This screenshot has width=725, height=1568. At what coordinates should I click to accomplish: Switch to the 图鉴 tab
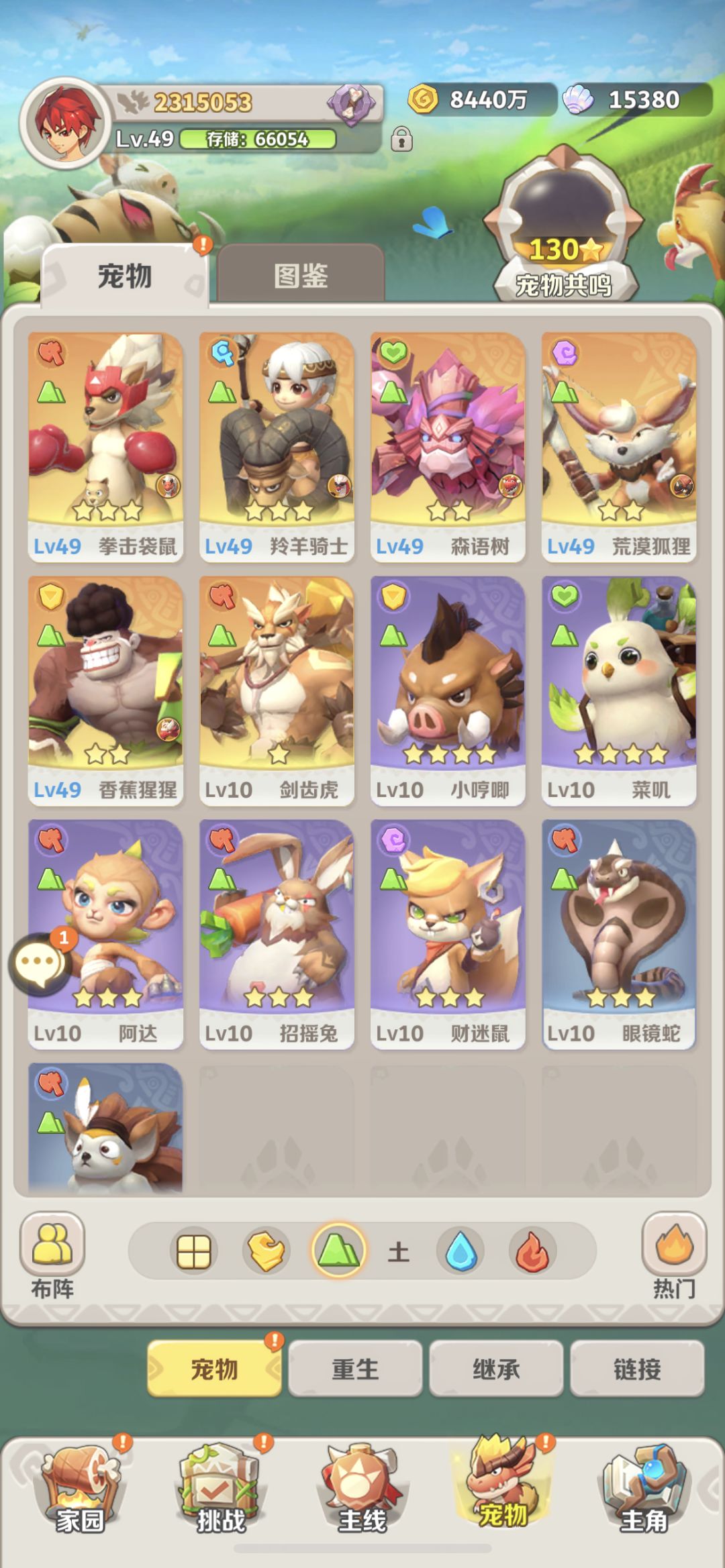click(301, 275)
